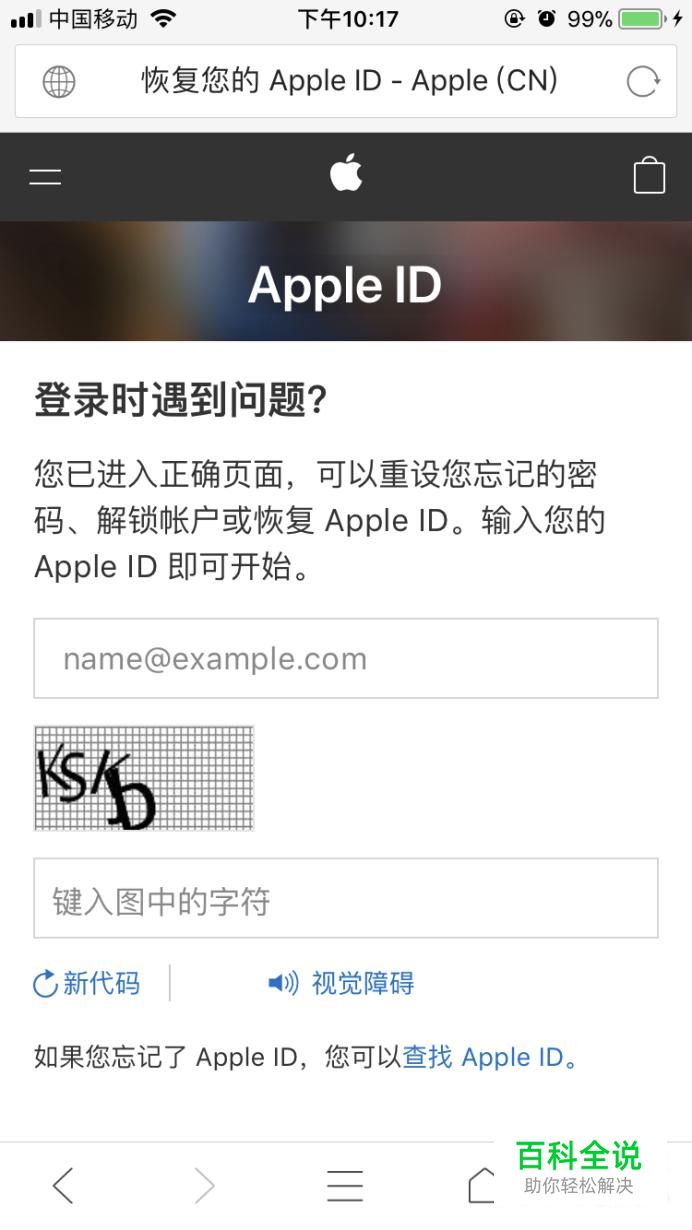Focus the name@example.com Apple ID field
The width and height of the screenshot is (692, 1230).
346,658
